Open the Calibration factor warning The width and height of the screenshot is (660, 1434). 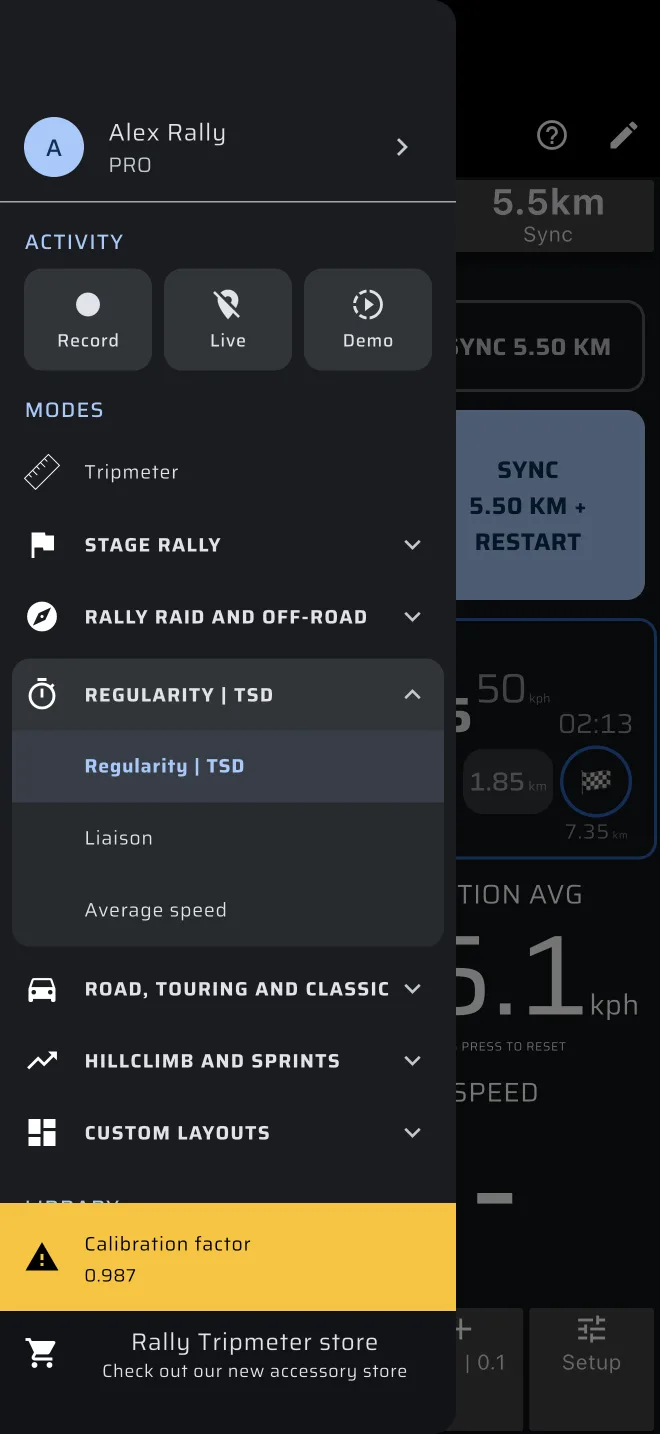coord(228,1257)
